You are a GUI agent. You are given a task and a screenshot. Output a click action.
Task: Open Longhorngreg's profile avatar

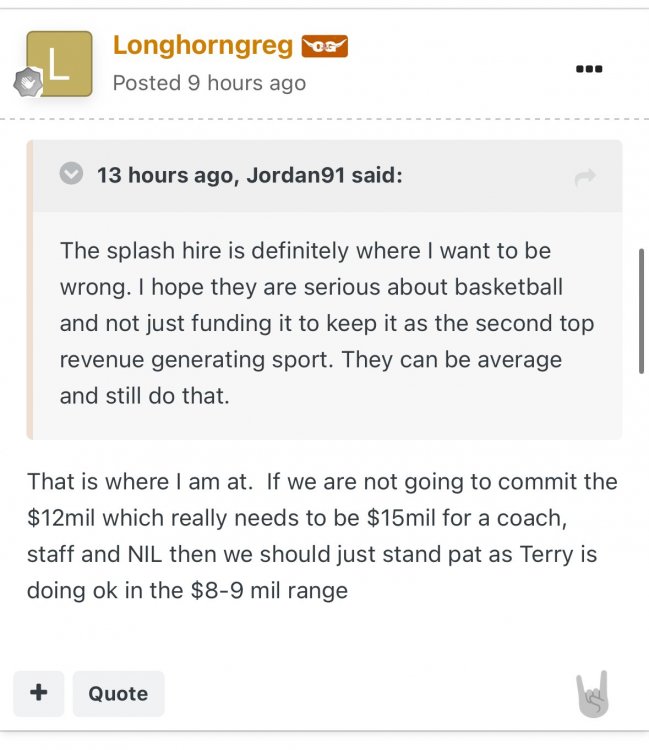[59, 64]
